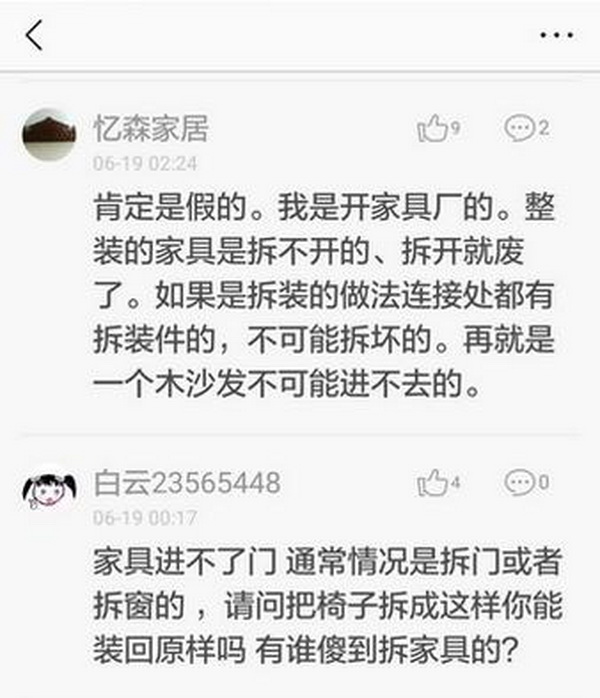600x698 pixels.
Task: Open replies to 忆森家居's comment
Action: coord(521,128)
